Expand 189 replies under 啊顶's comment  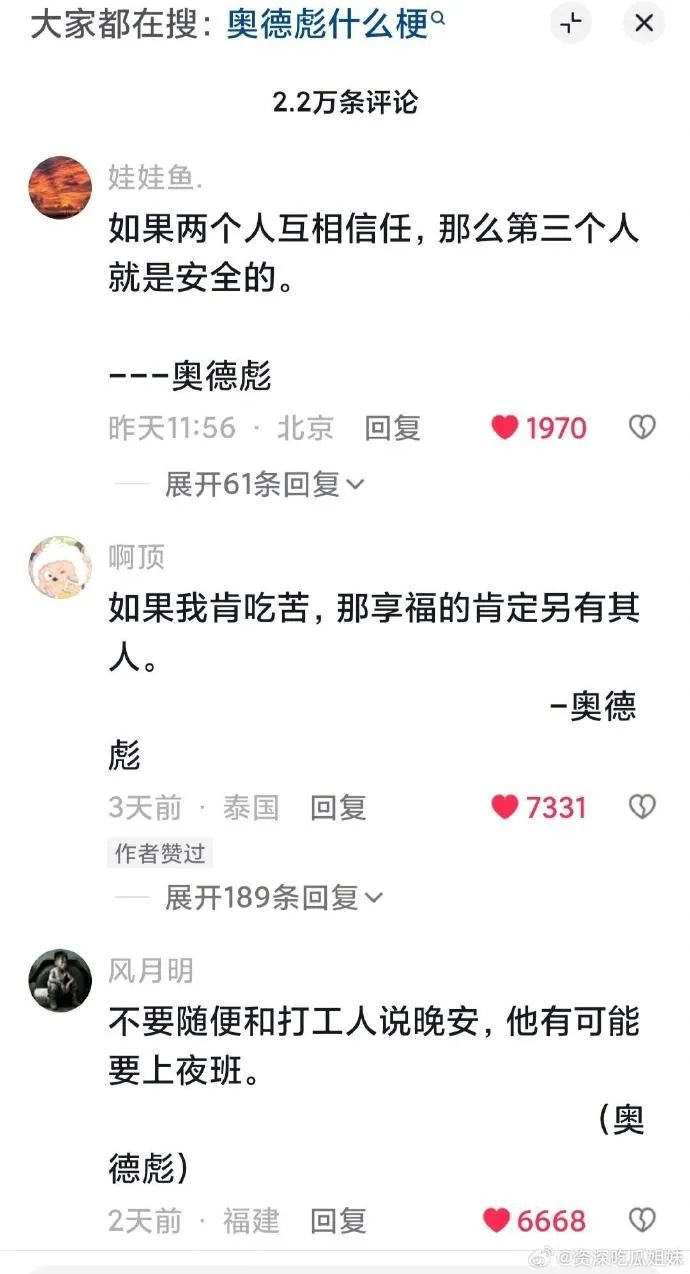coord(273,898)
